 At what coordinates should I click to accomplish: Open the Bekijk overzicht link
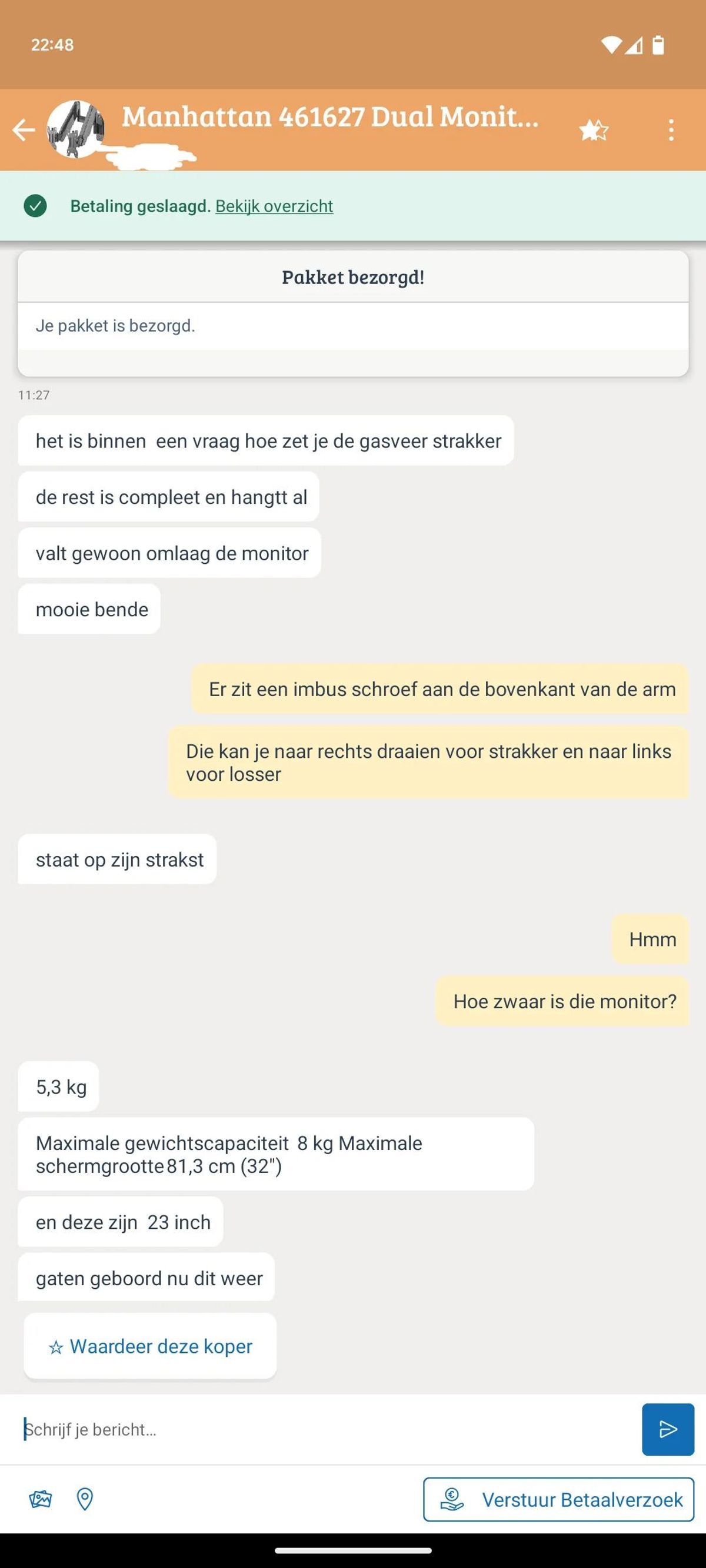[274, 206]
